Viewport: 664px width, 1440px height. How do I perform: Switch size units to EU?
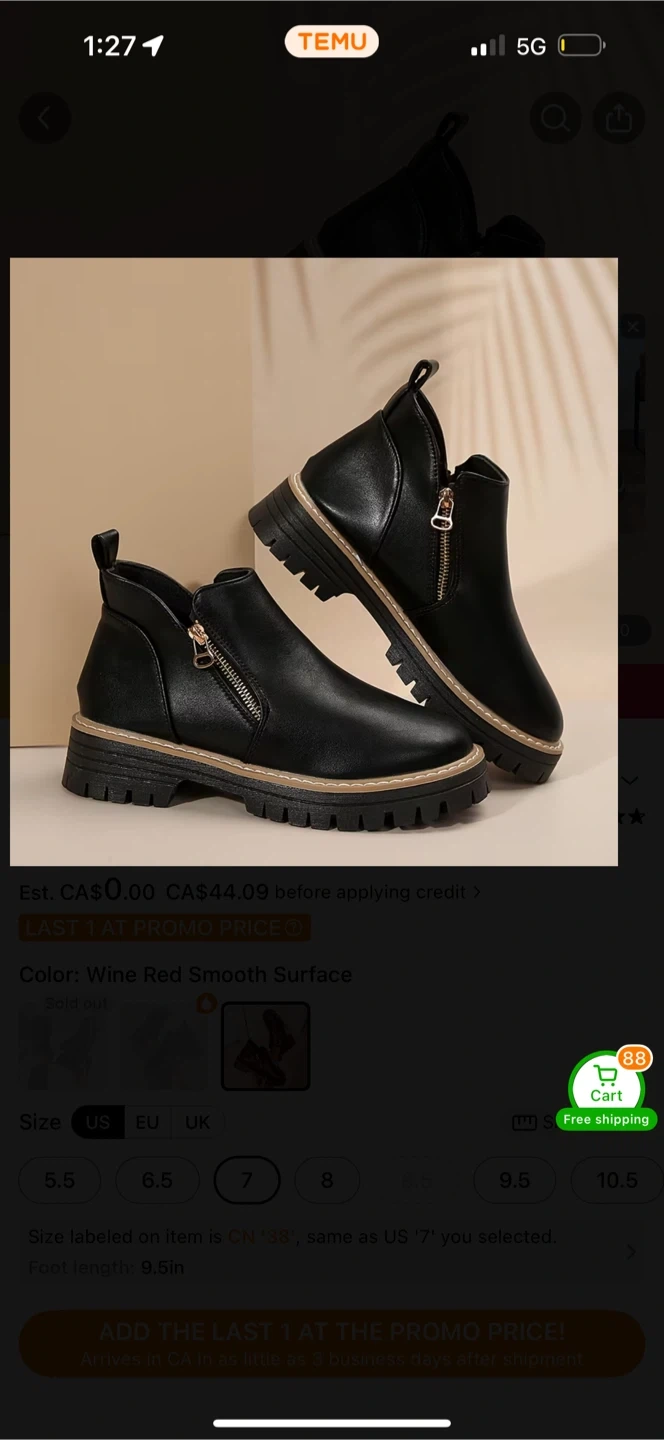click(x=147, y=1122)
